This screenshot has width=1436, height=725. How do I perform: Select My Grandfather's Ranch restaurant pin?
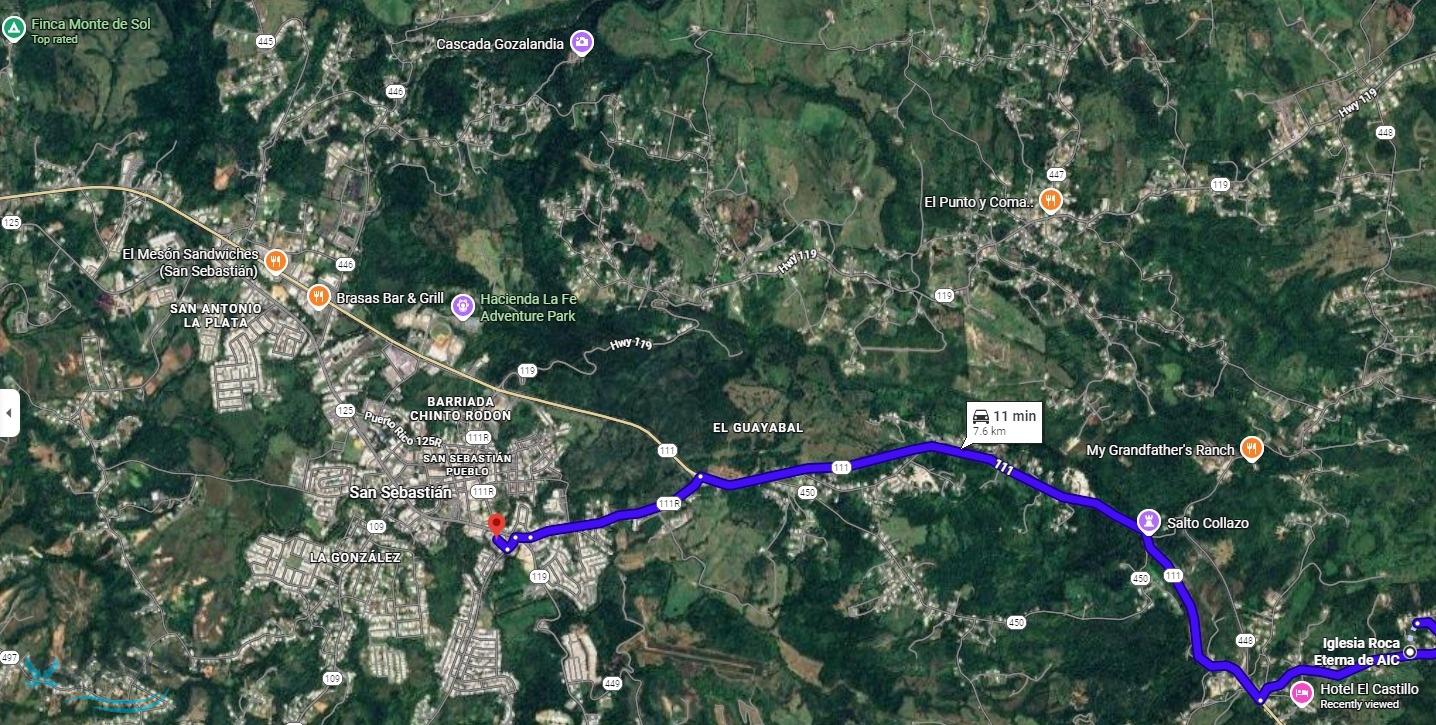1250,449
